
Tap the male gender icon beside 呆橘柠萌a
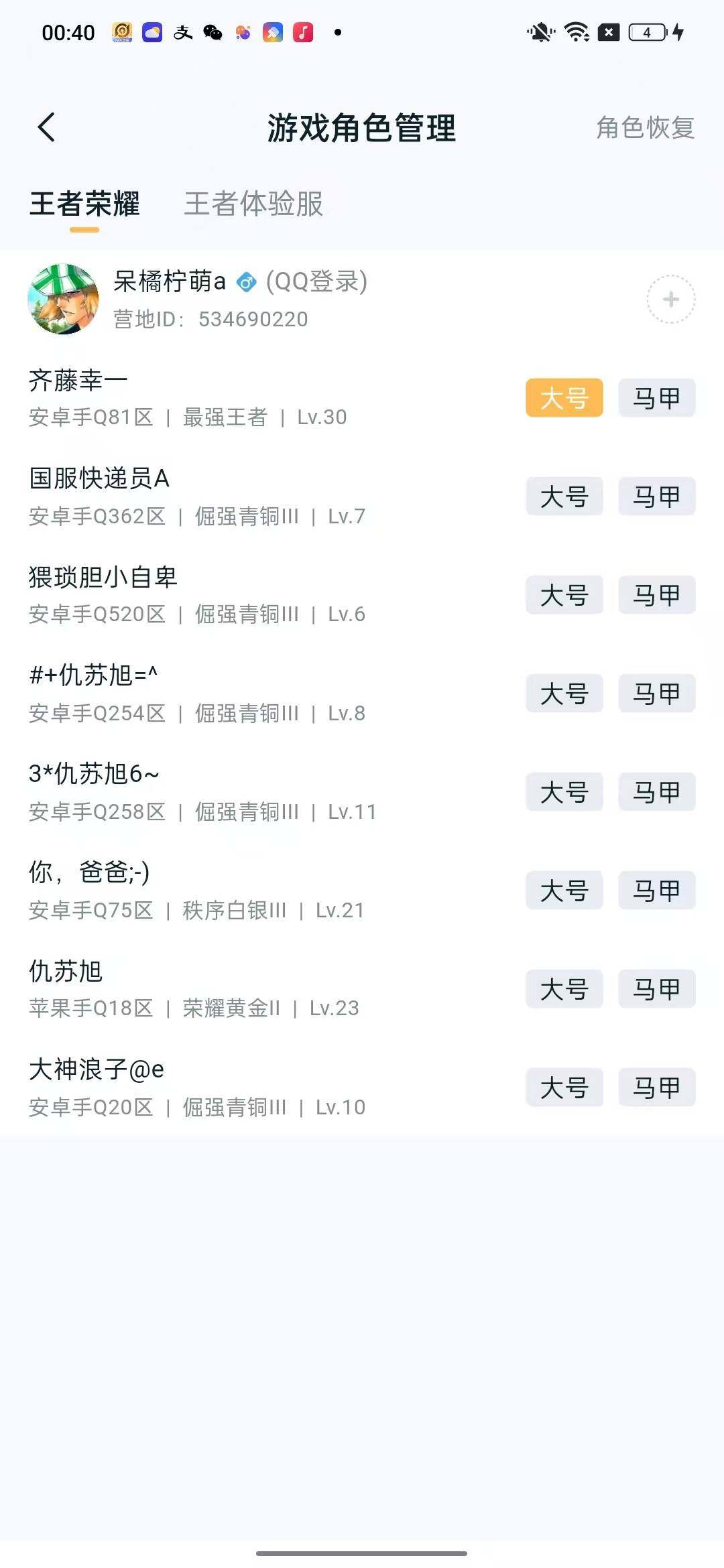(x=247, y=282)
